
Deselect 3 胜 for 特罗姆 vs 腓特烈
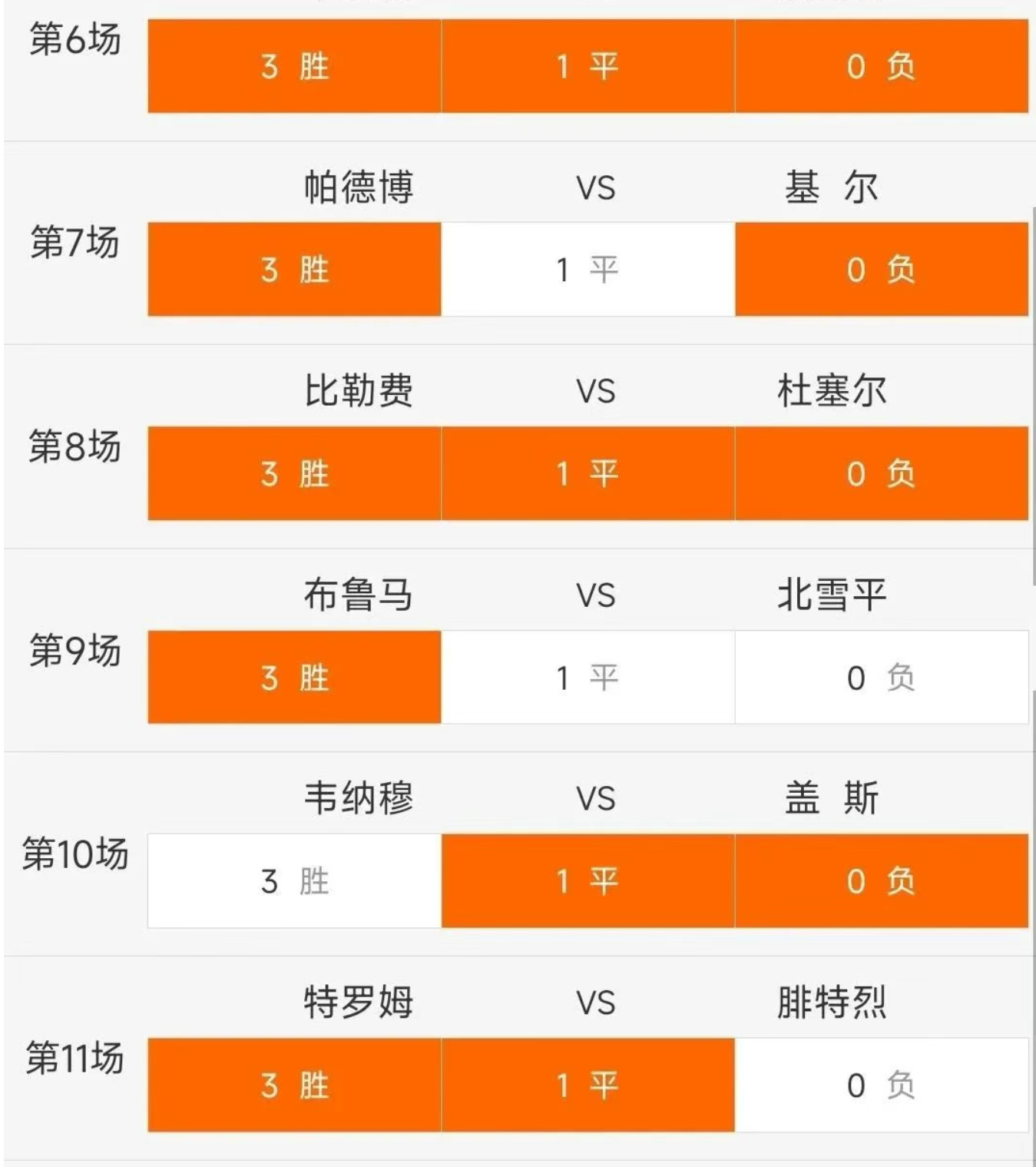pyautogui.click(x=294, y=1085)
